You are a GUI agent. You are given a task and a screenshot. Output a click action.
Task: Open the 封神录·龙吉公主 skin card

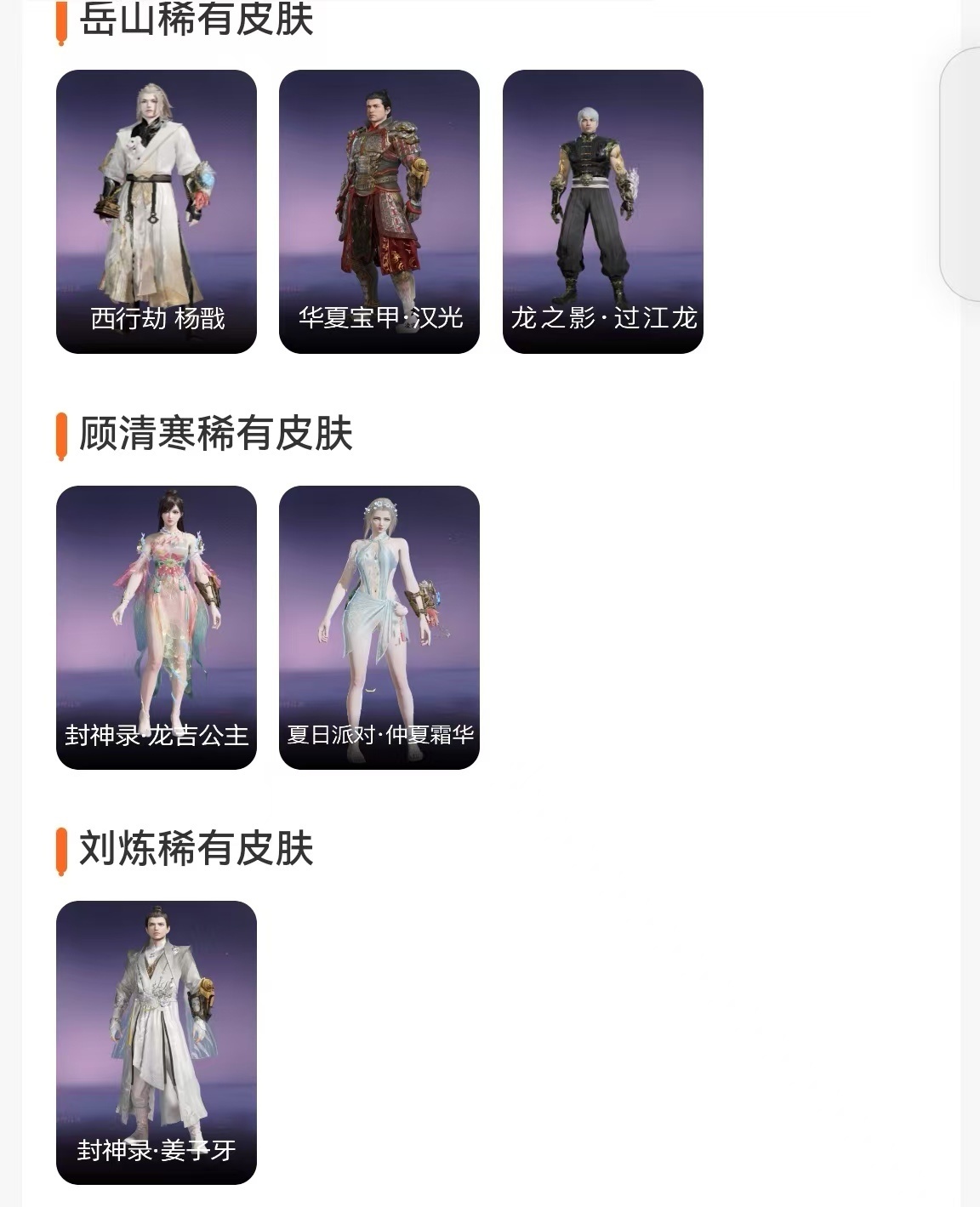tap(157, 627)
